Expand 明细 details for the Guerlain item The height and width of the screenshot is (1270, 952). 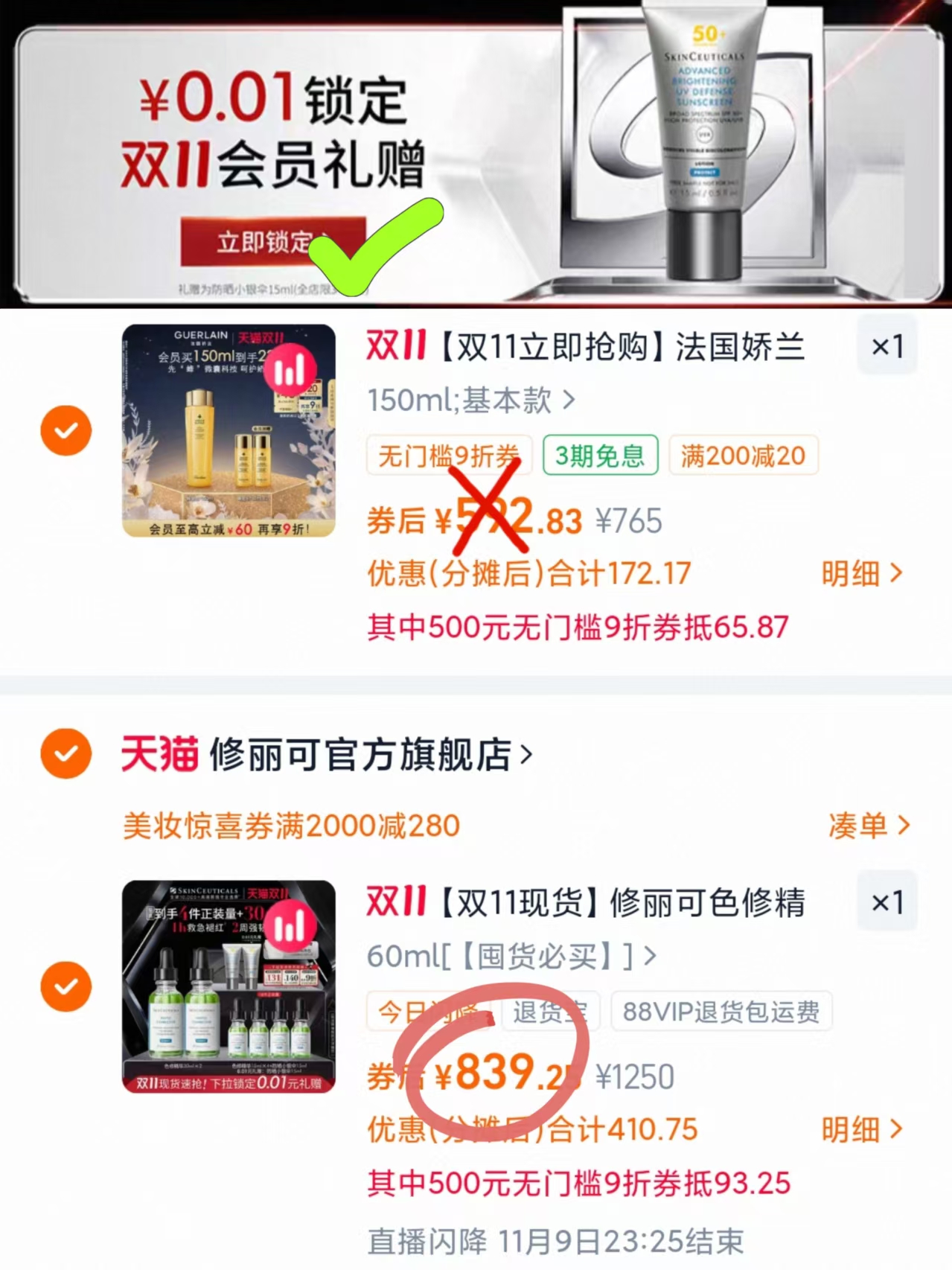pyautogui.click(x=863, y=573)
